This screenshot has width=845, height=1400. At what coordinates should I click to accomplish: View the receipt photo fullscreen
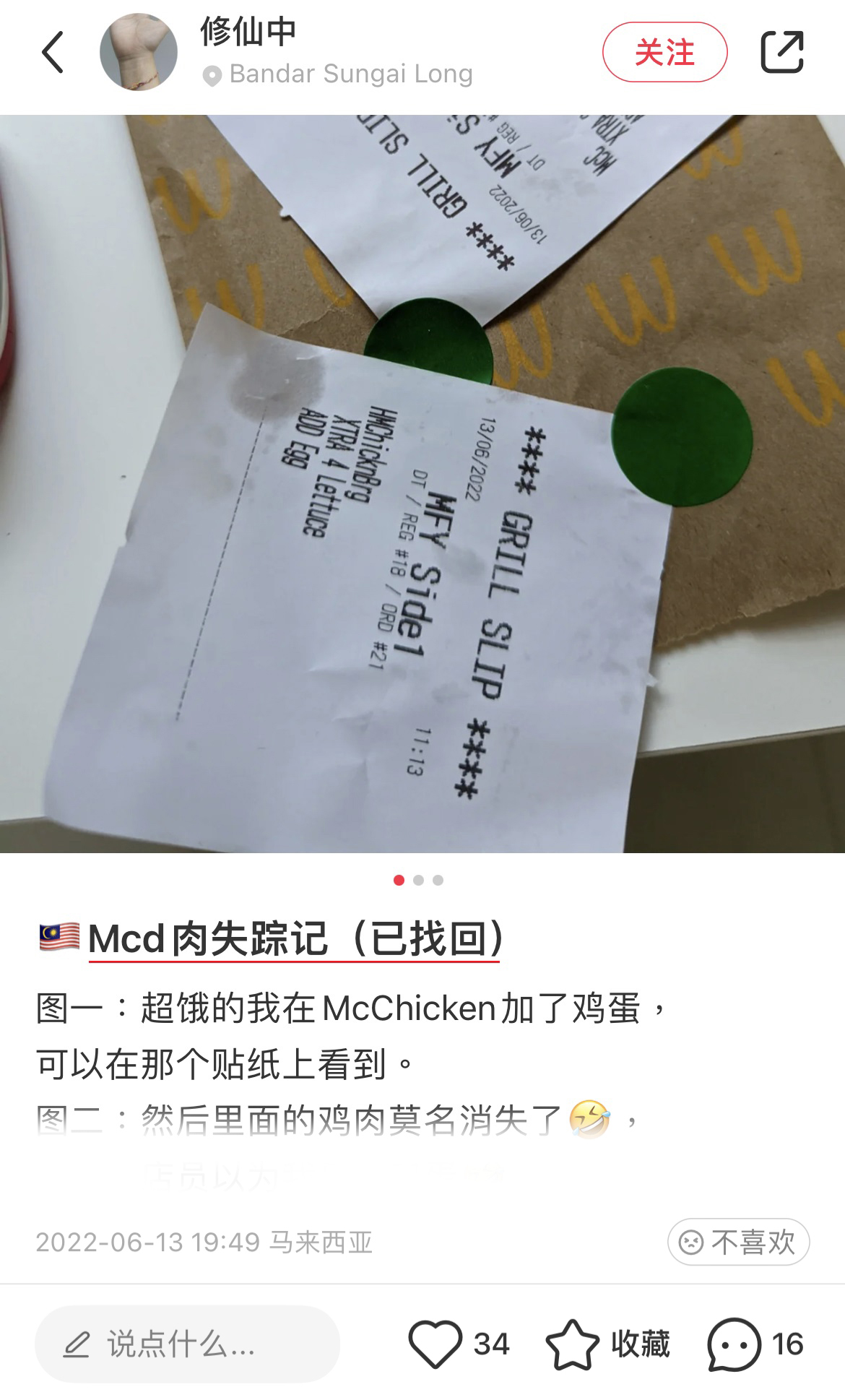422,484
